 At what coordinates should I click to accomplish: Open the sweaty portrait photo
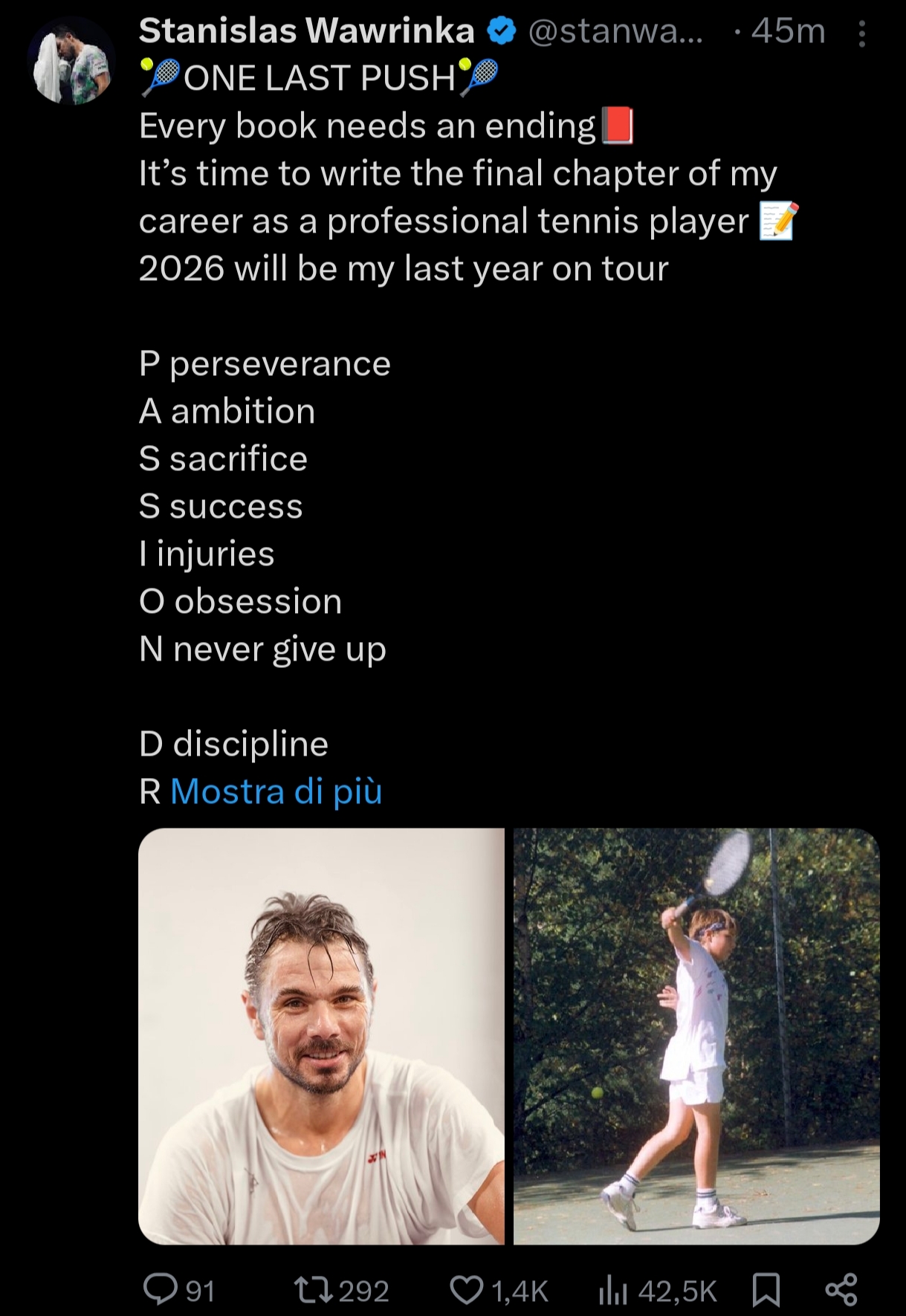(321, 1036)
